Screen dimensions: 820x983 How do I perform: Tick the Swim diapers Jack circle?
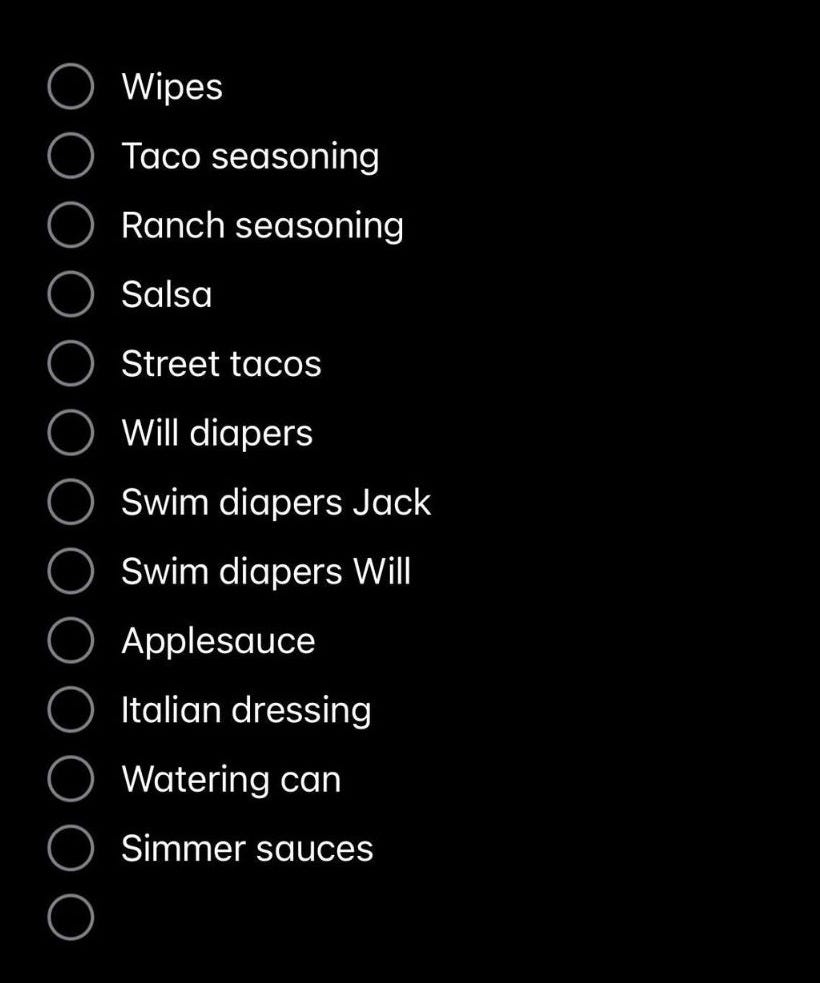coord(71,502)
